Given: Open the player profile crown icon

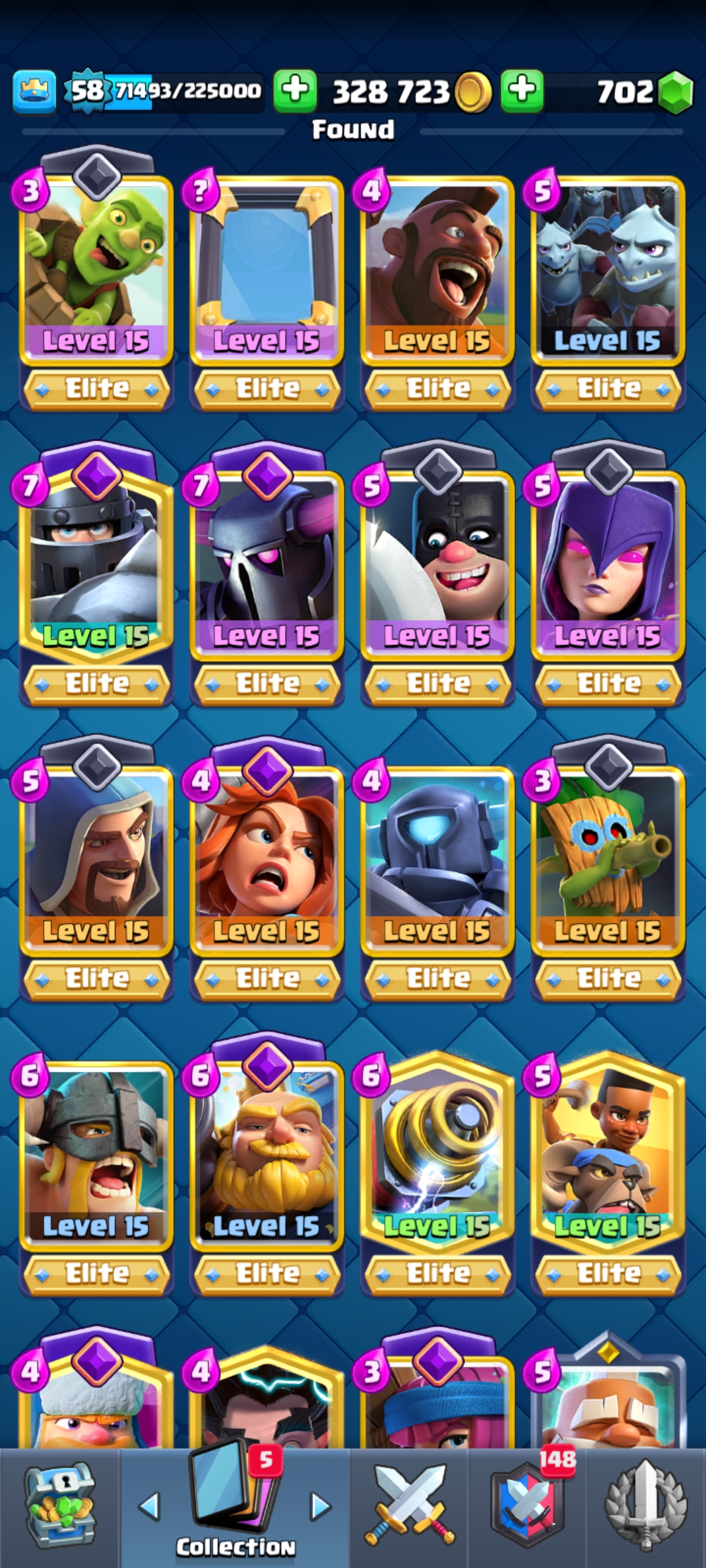Looking at the screenshot, I should pyautogui.click(x=34, y=91).
